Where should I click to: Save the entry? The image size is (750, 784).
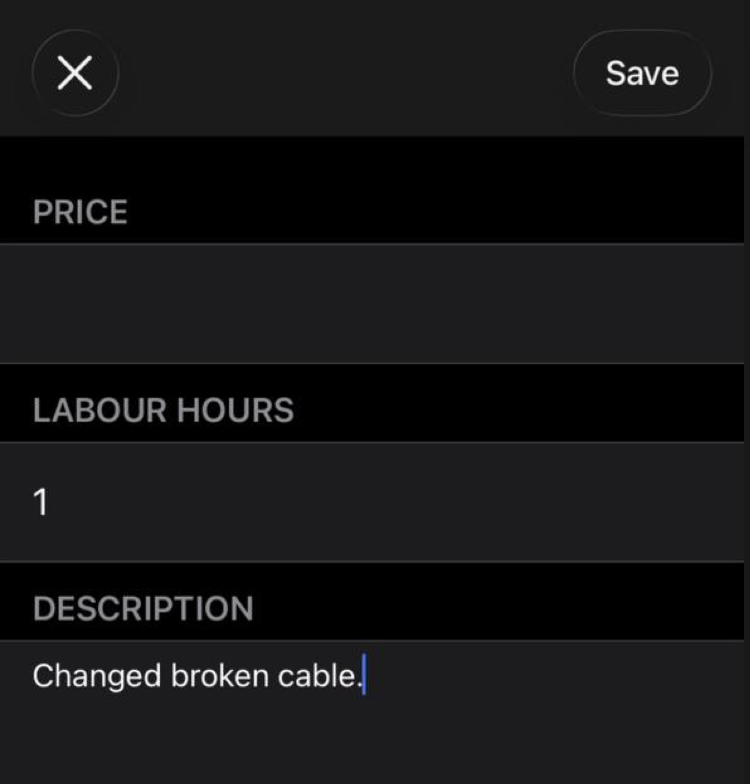coord(642,73)
